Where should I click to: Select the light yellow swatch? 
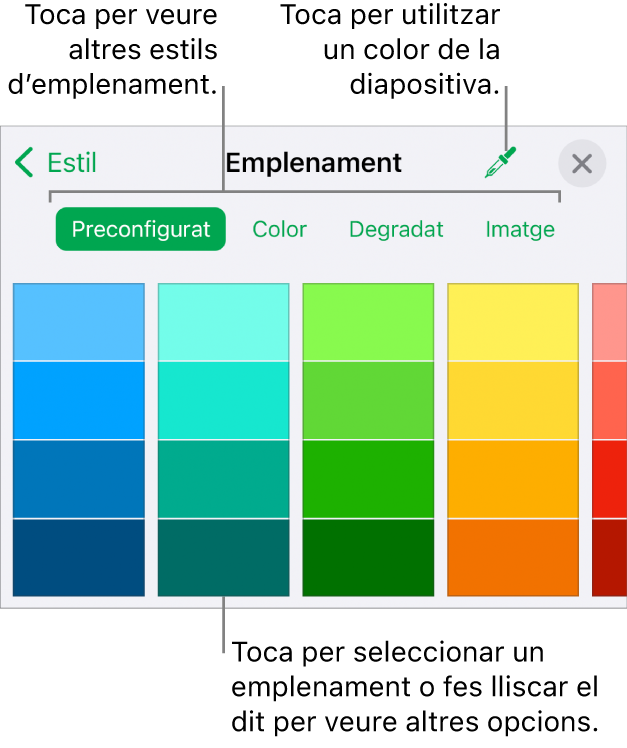[513, 321]
